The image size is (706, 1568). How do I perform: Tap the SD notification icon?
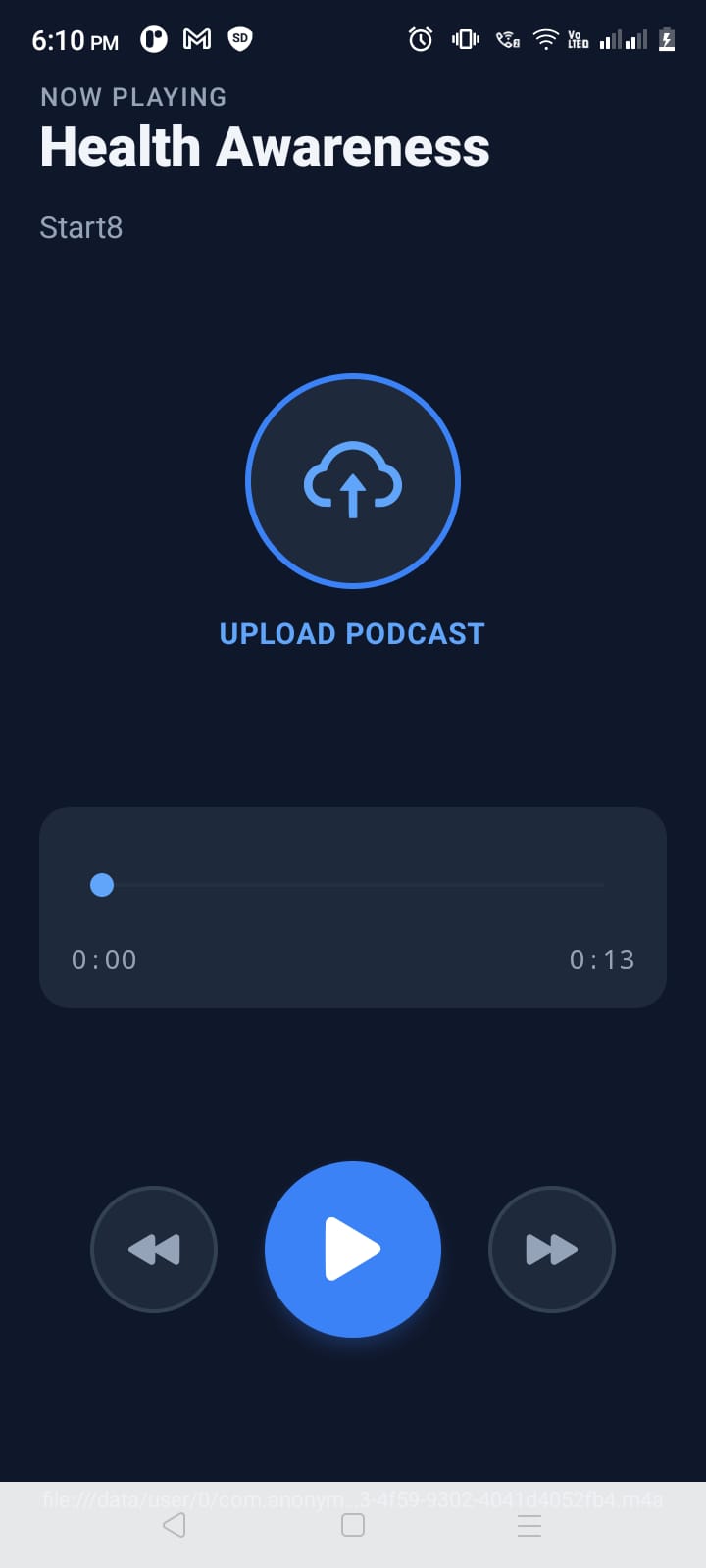[238, 39]
